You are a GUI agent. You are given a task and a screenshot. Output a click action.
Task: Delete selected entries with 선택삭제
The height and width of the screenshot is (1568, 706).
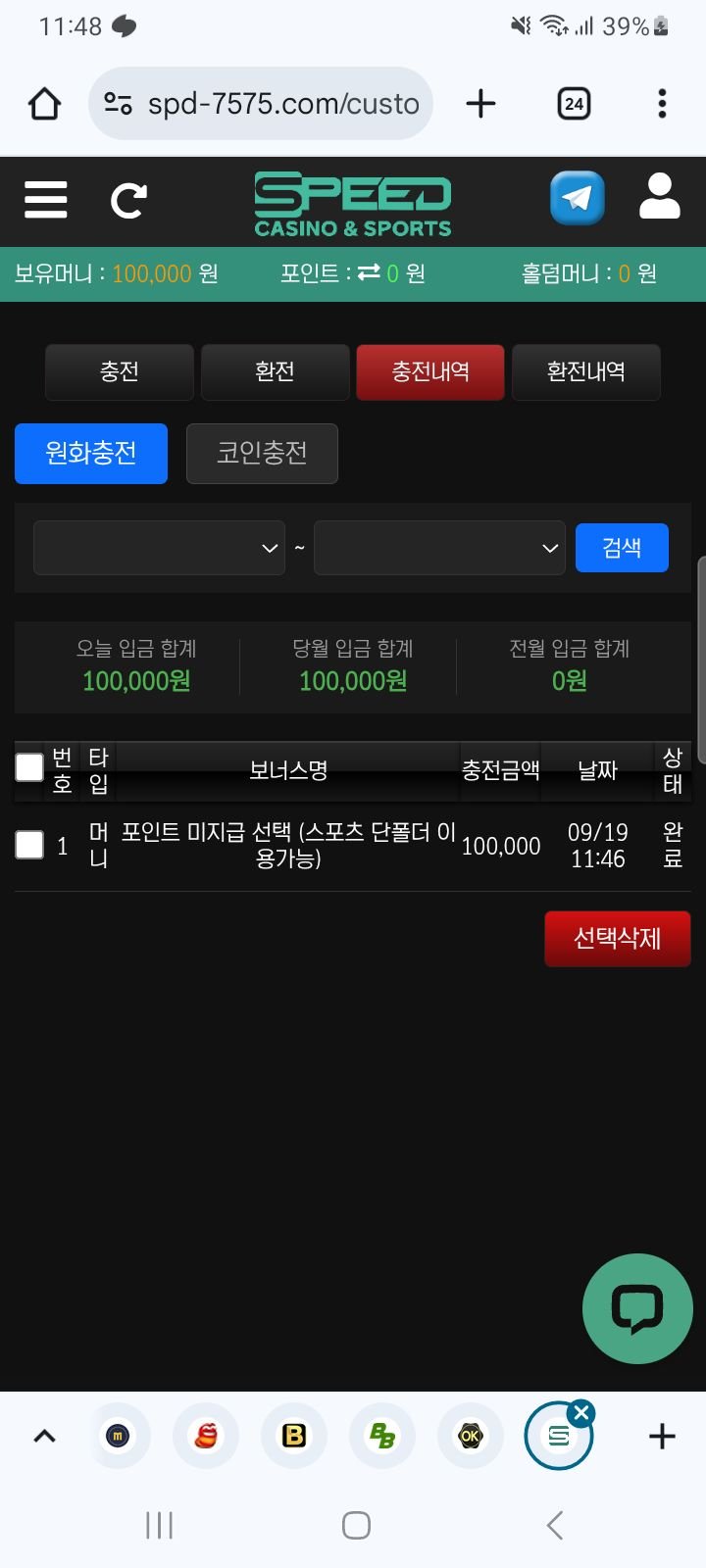click(618, 939)
